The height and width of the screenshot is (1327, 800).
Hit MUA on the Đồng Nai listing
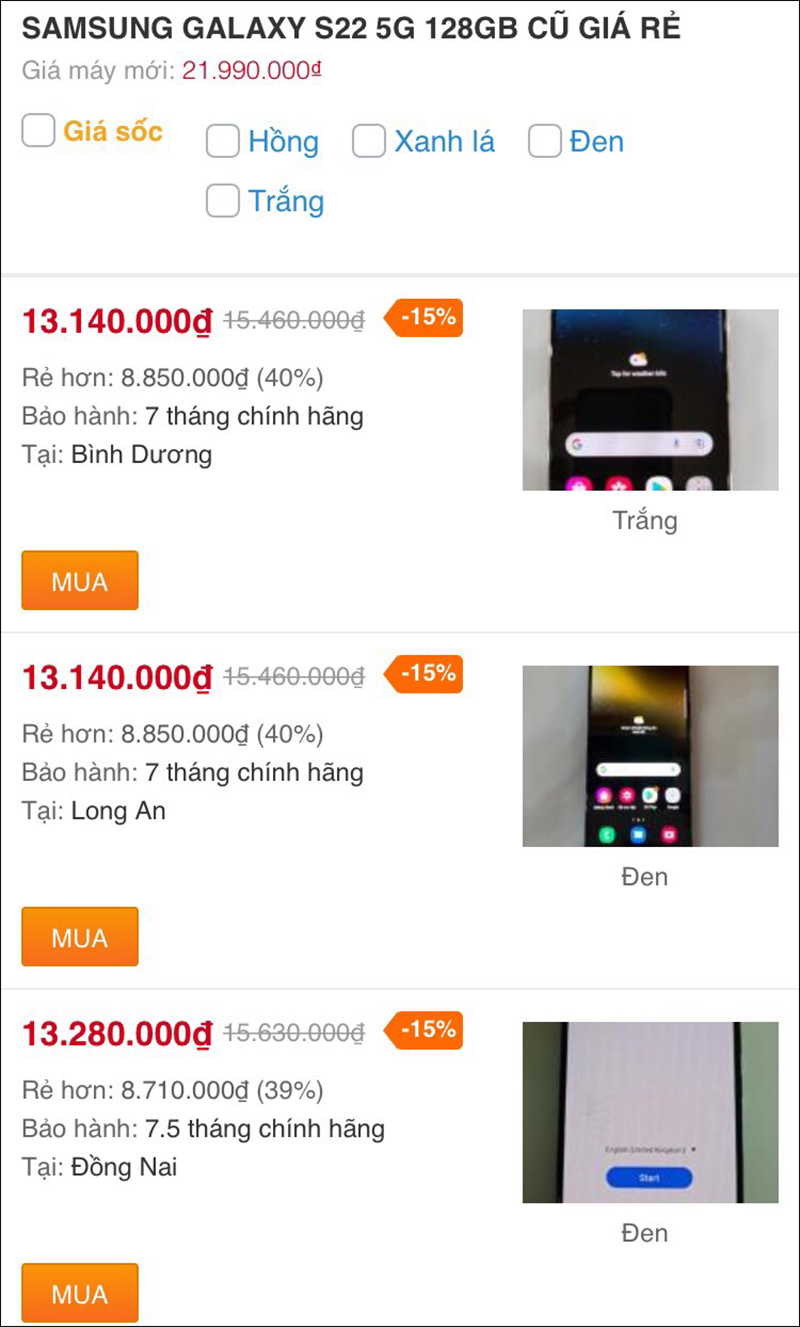coord(80,1293)
